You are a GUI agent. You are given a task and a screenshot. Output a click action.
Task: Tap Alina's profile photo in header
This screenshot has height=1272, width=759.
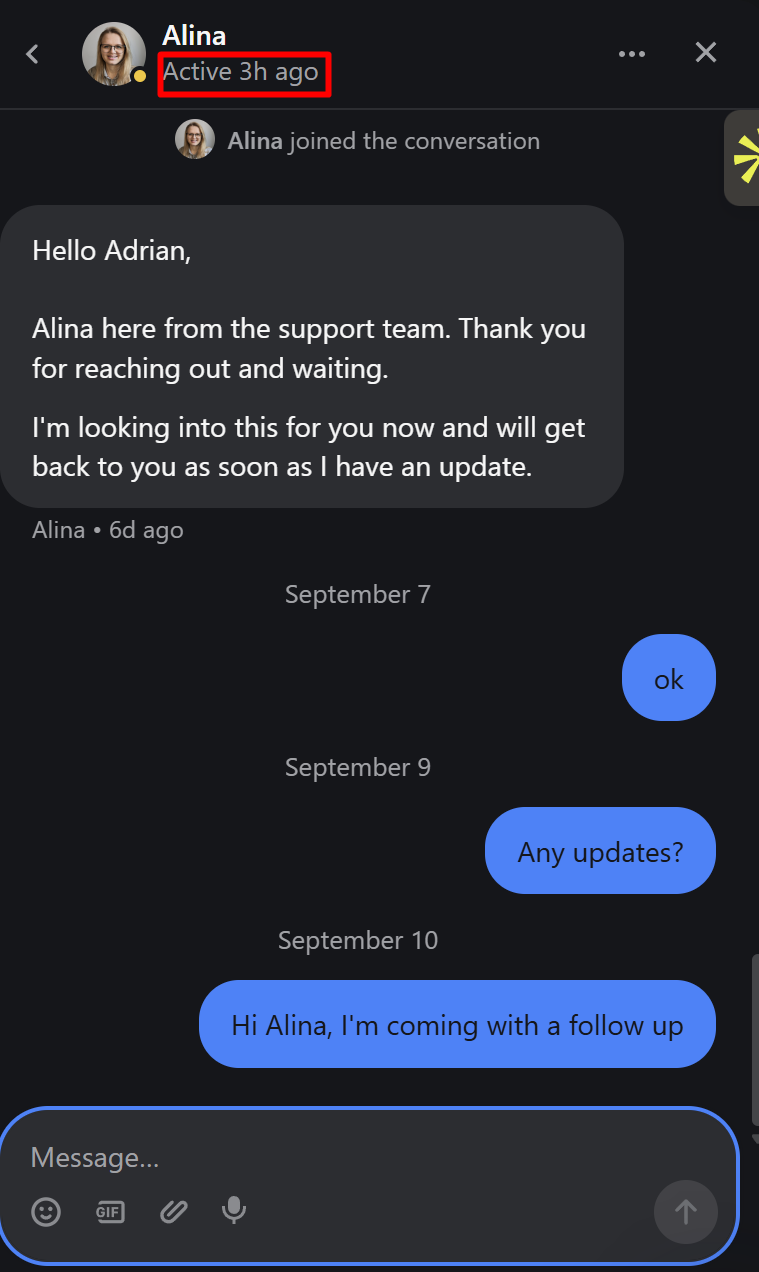pos(113,54)
